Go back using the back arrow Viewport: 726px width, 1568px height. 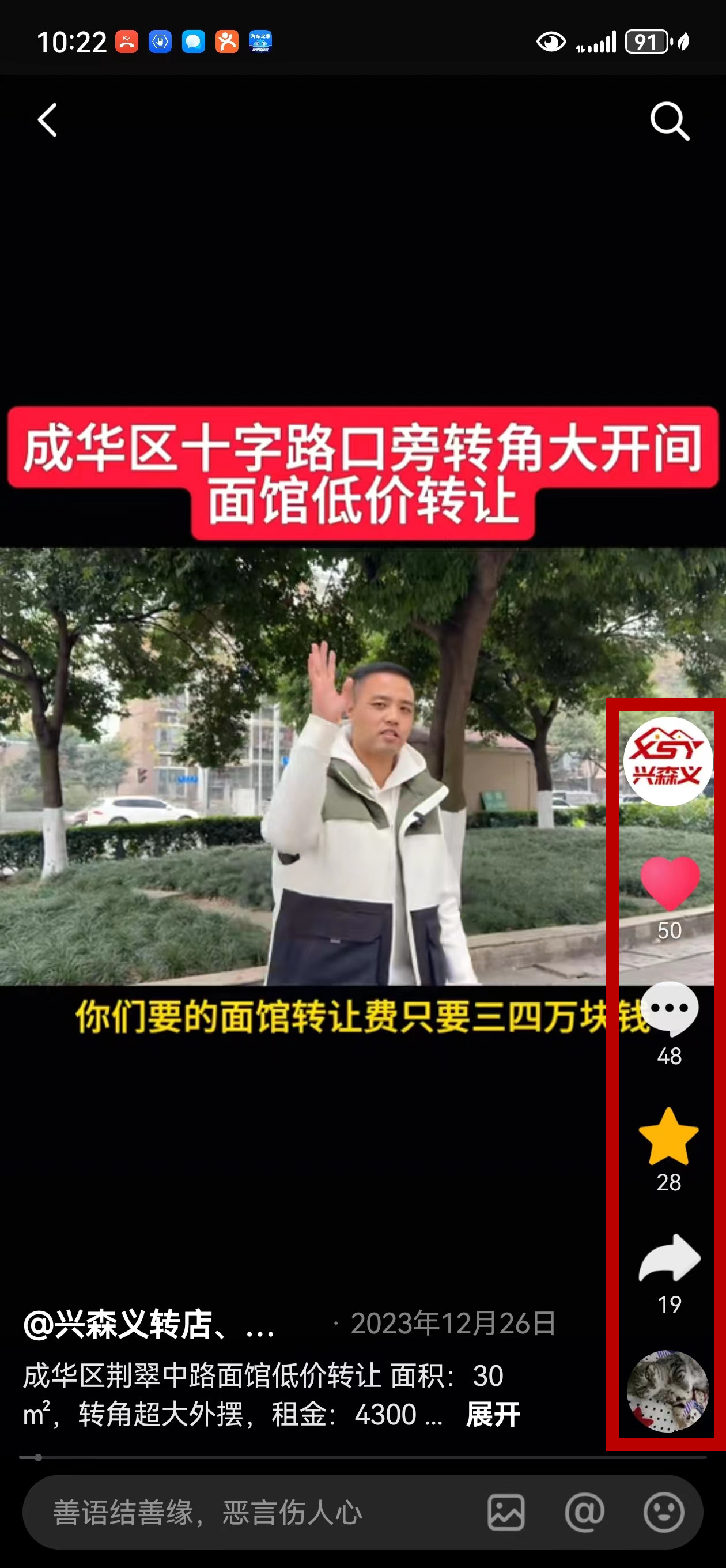pos(47,120)
